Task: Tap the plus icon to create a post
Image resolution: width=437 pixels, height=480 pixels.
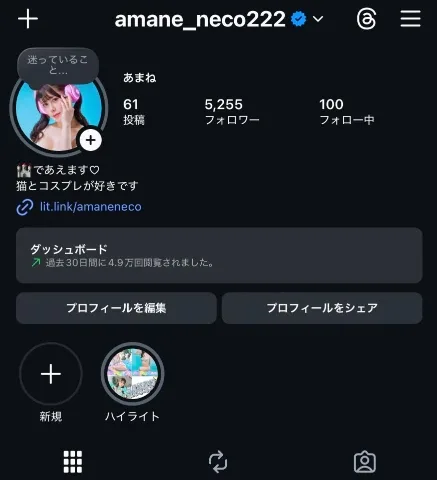Action: coord(28,19)
